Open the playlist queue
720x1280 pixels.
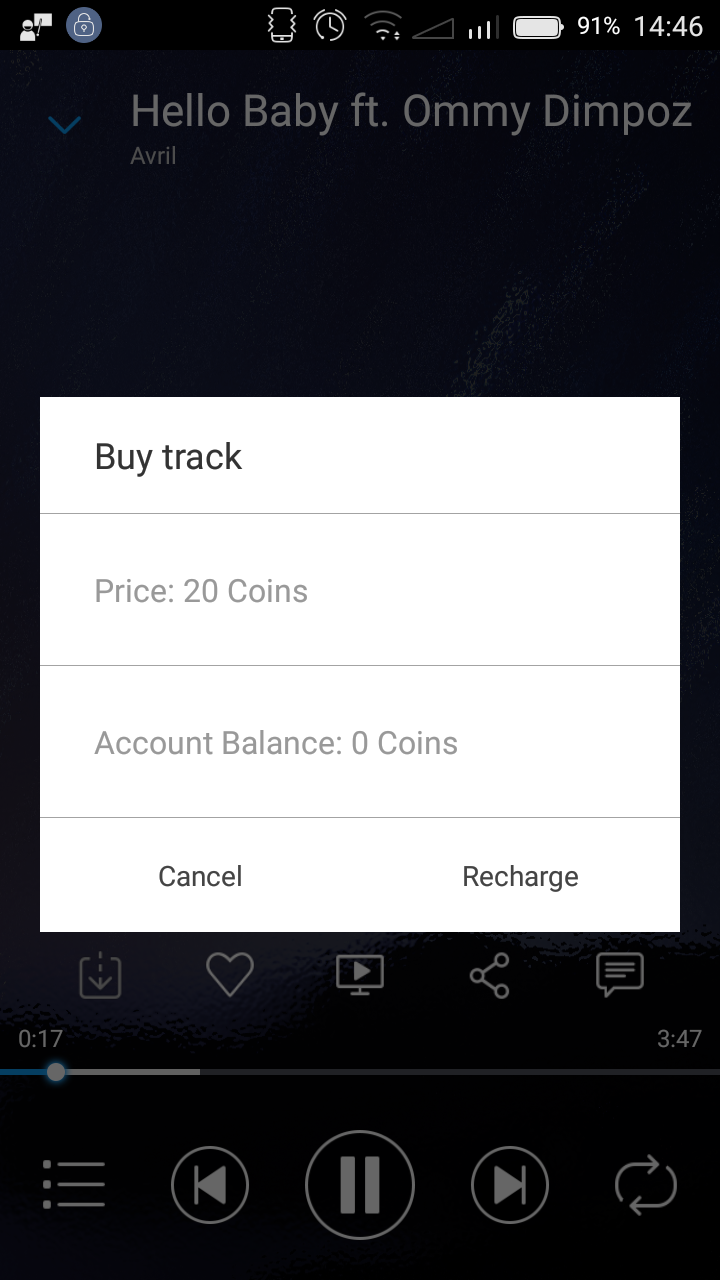coord(74,1185)
